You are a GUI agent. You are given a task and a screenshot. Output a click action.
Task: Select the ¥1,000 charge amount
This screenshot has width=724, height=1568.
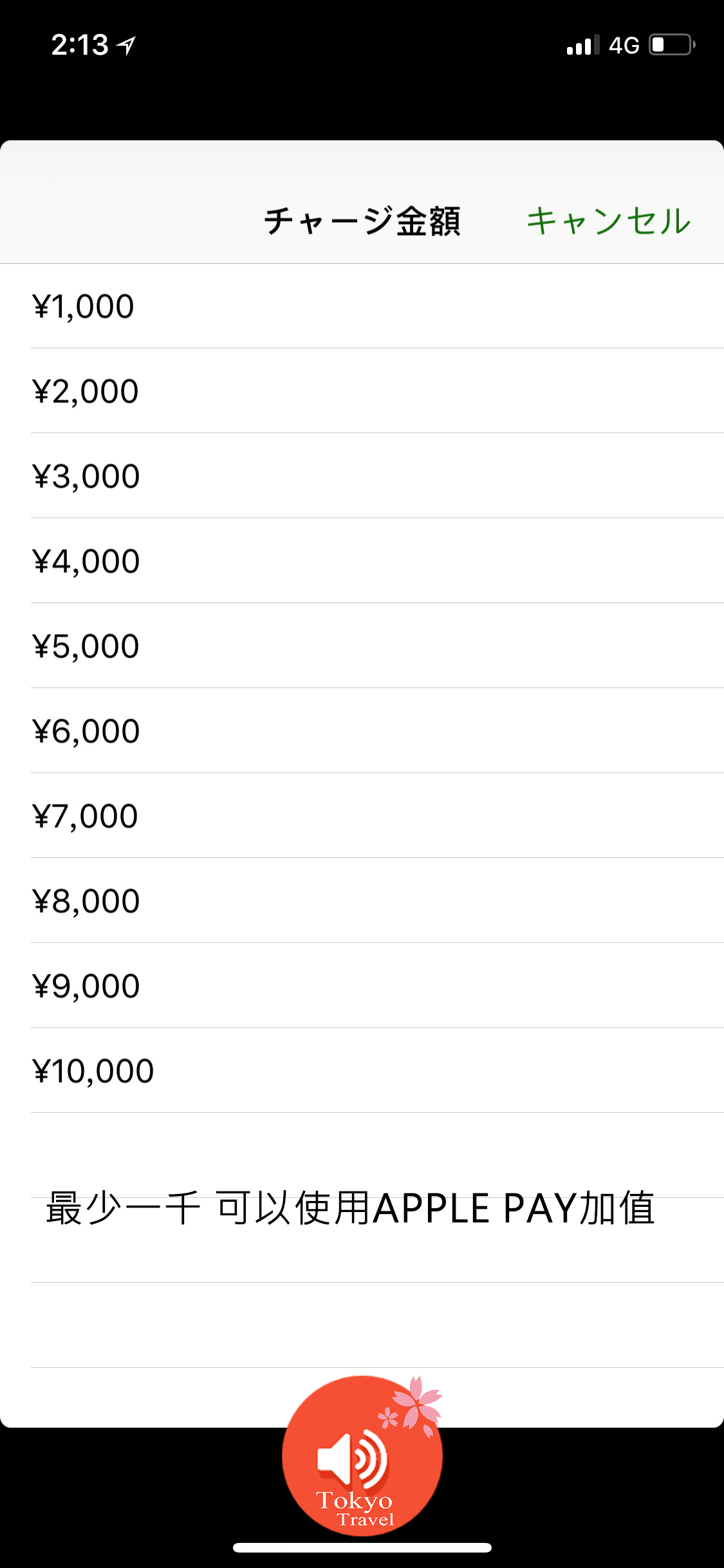(362, 306)
